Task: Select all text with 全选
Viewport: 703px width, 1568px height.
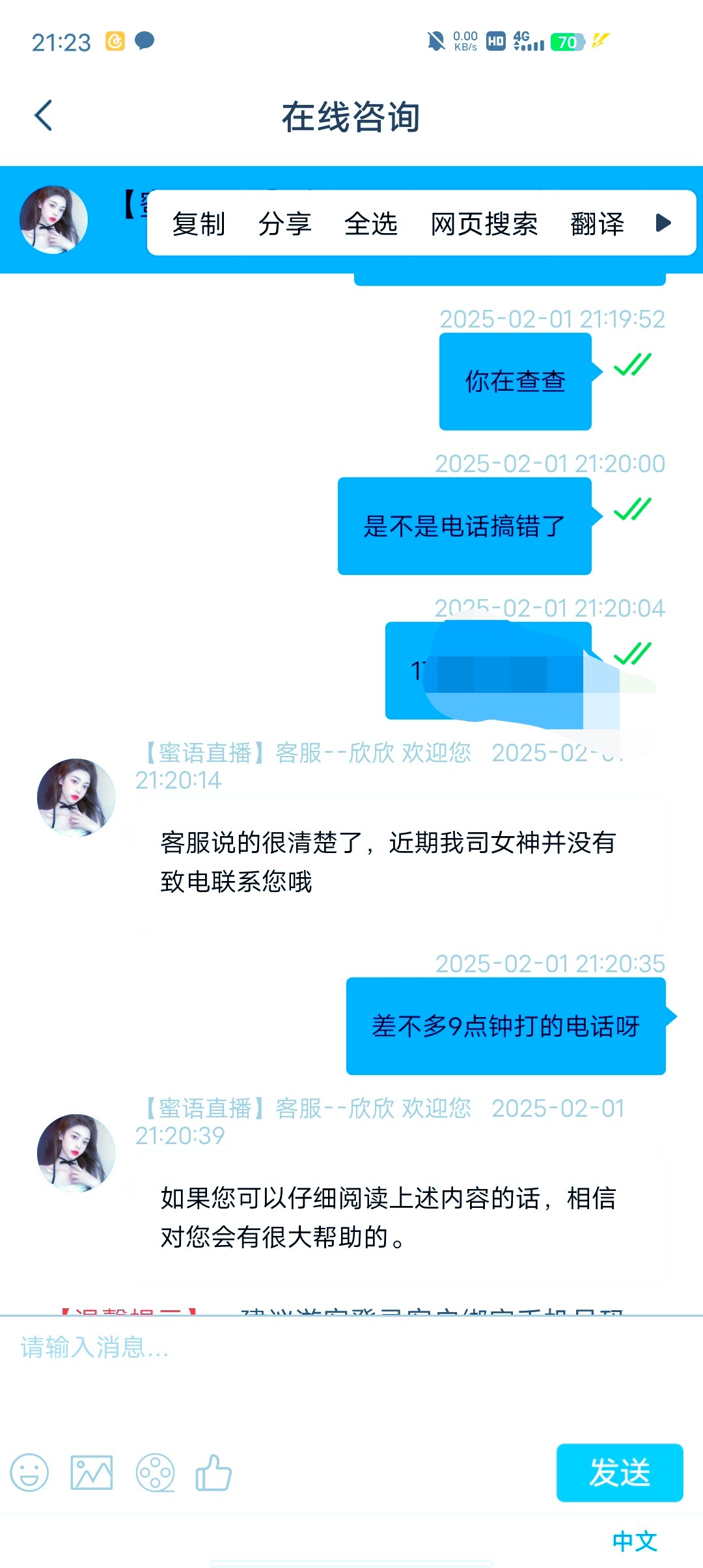Action: pos(370,224)
